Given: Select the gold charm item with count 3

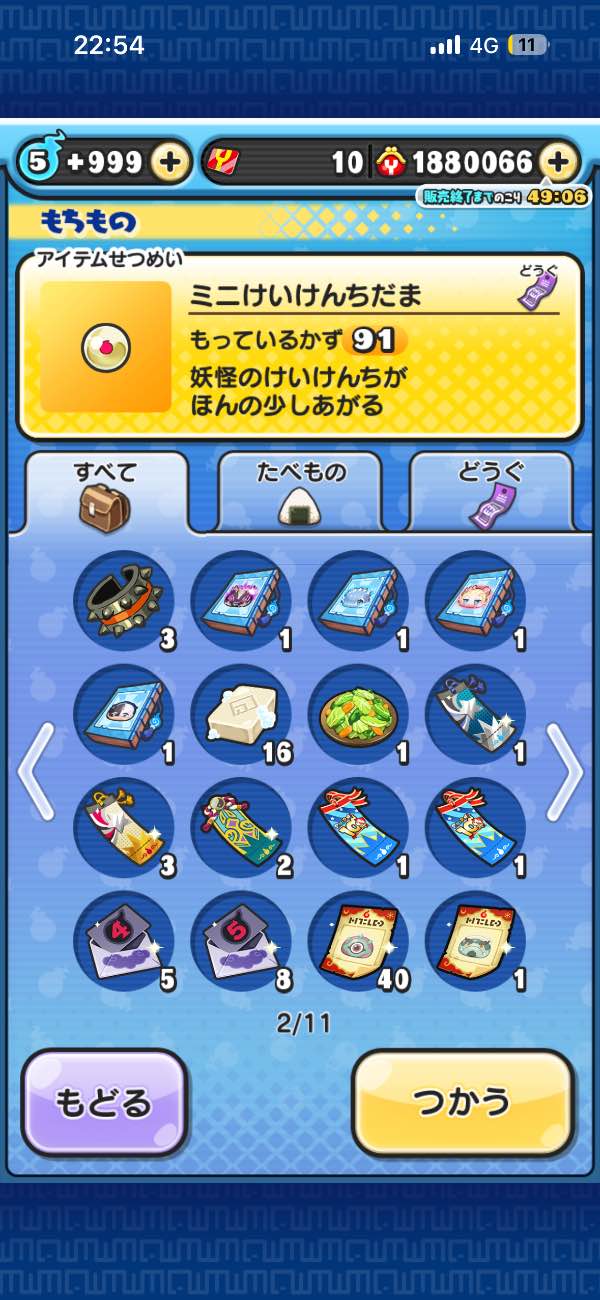Looking at the screenshot, I should 123,828.
